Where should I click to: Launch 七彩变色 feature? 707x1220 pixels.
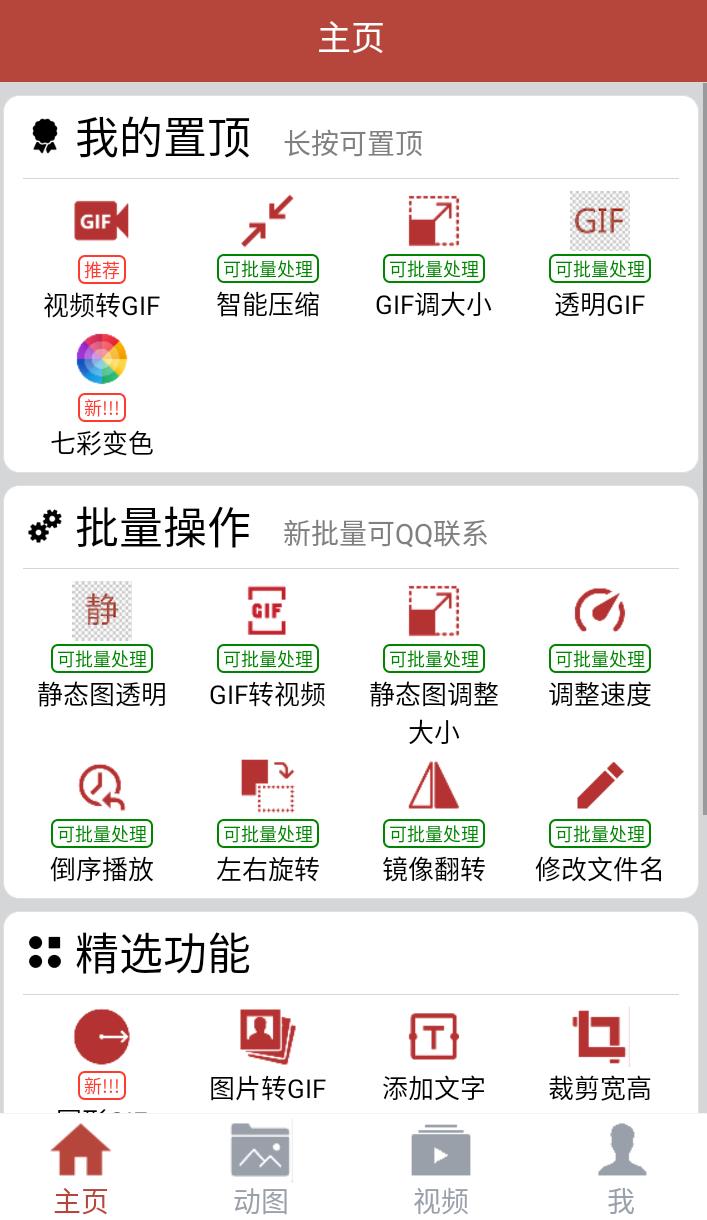[x=101, y=360]
